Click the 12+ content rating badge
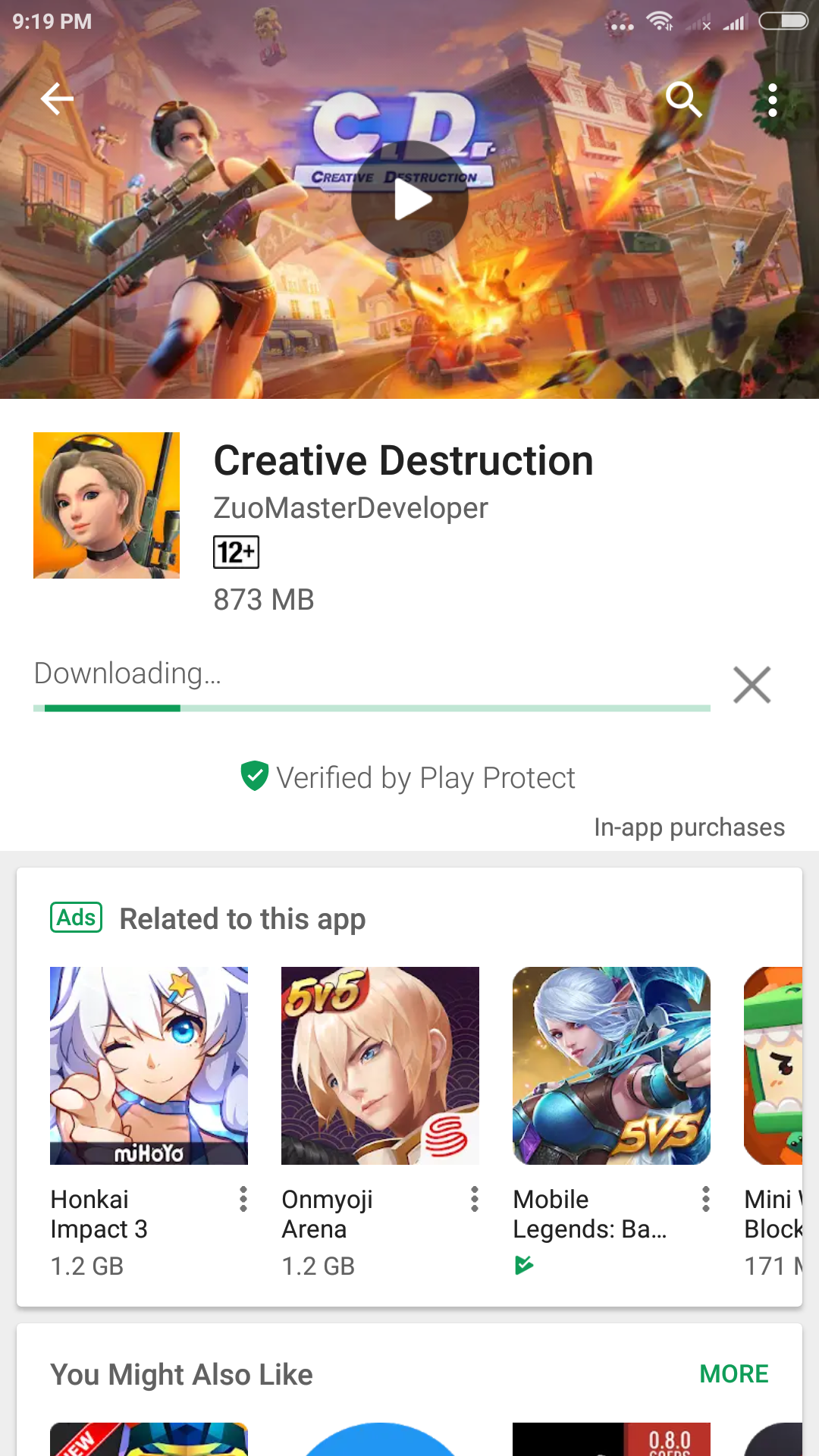This screenshot has height=1456, width=819. pyautogui.click(x=236, y=552)
